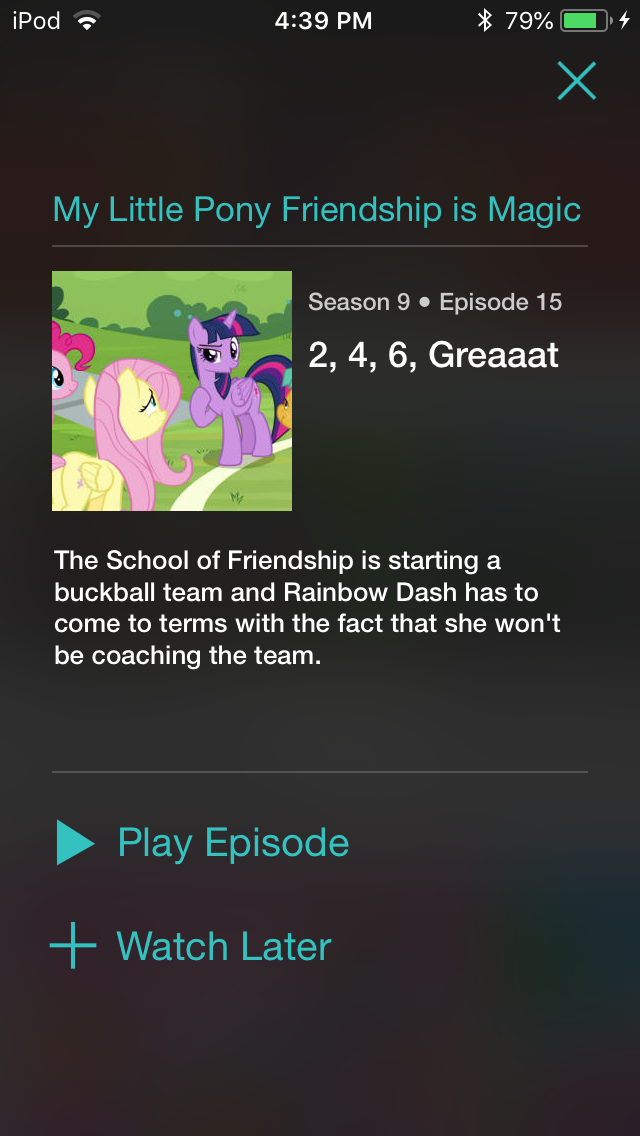Image resolution: width=640 pixels, height=1136 pixels.
Task: Play the episode 2, 4, 6, Greaaat
Action: [203, 843]
